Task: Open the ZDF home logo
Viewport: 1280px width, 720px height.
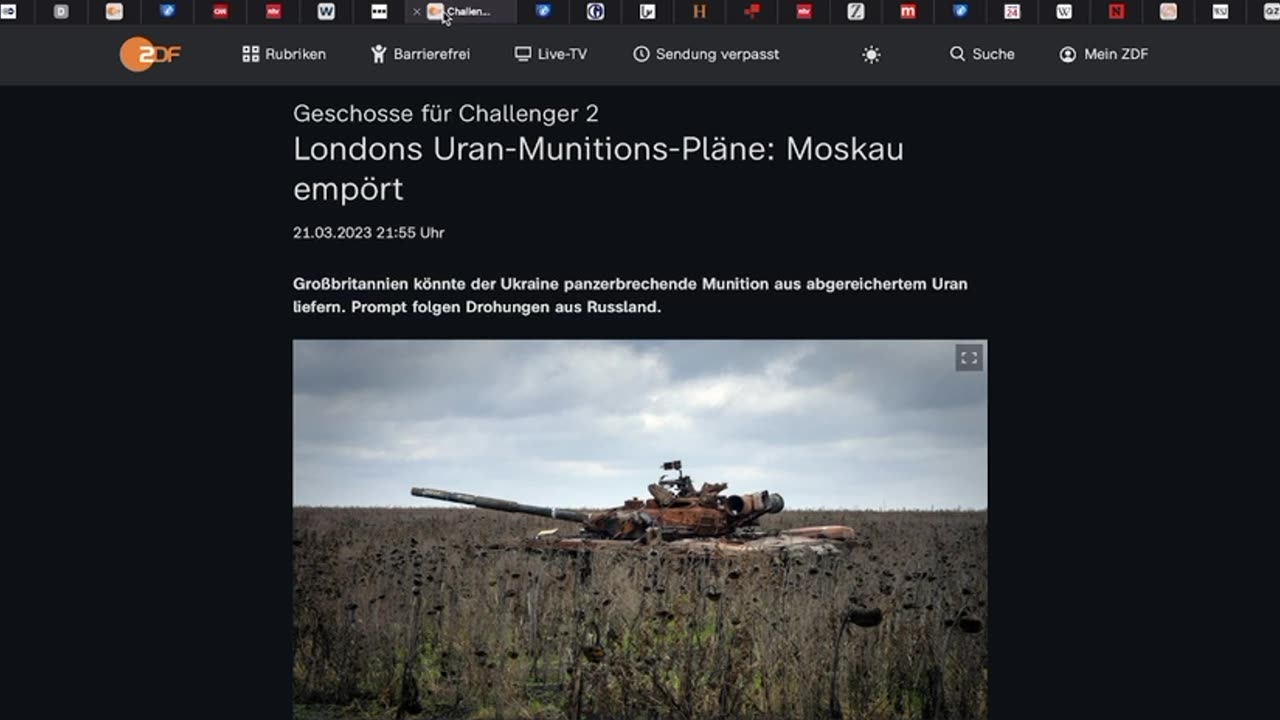Action: coord(150,54)
